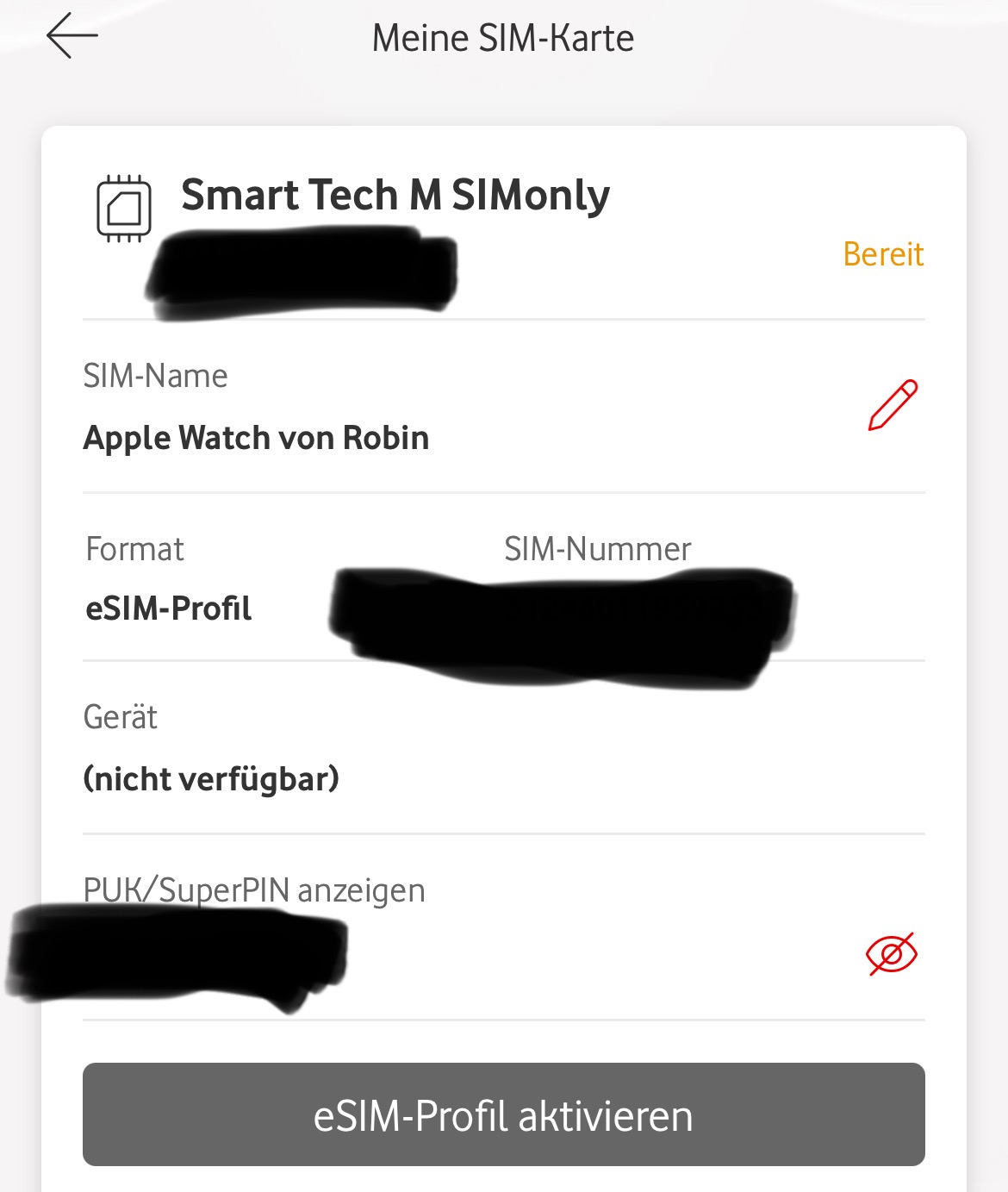The height and width of the screenshot is (1192, 1008).
Task: Go back from Meine SIM-Karte
Action: (72, 36)
